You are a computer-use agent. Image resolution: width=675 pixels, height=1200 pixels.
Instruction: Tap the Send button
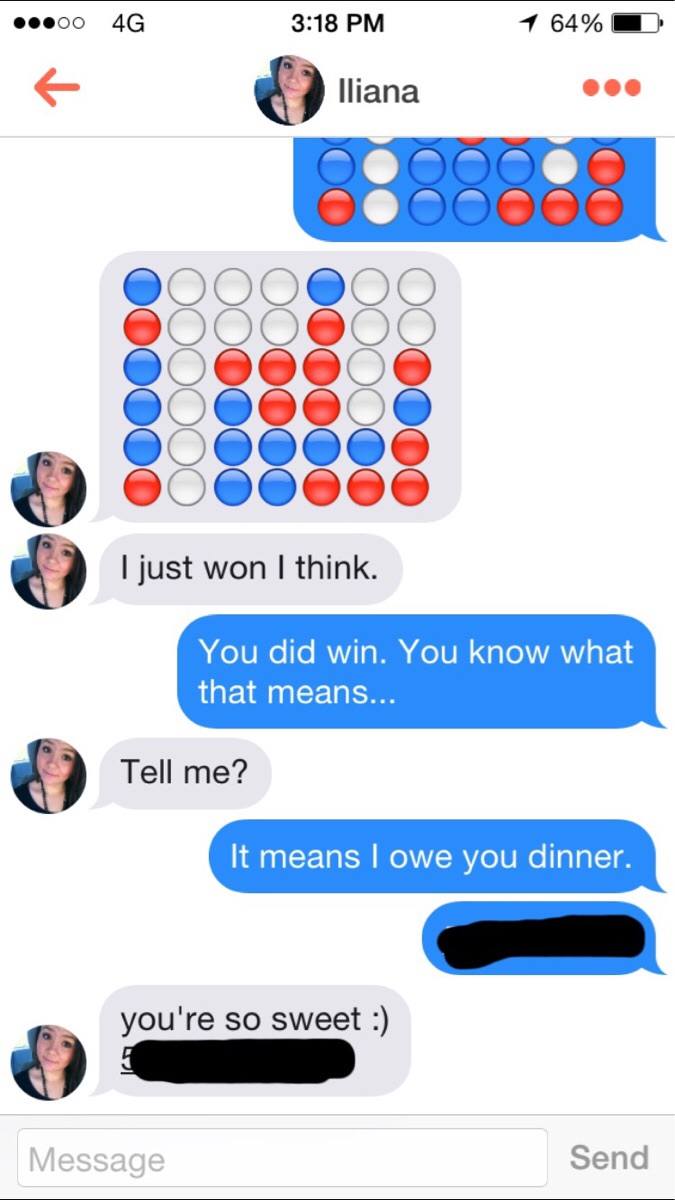(x=609, y=1157)
